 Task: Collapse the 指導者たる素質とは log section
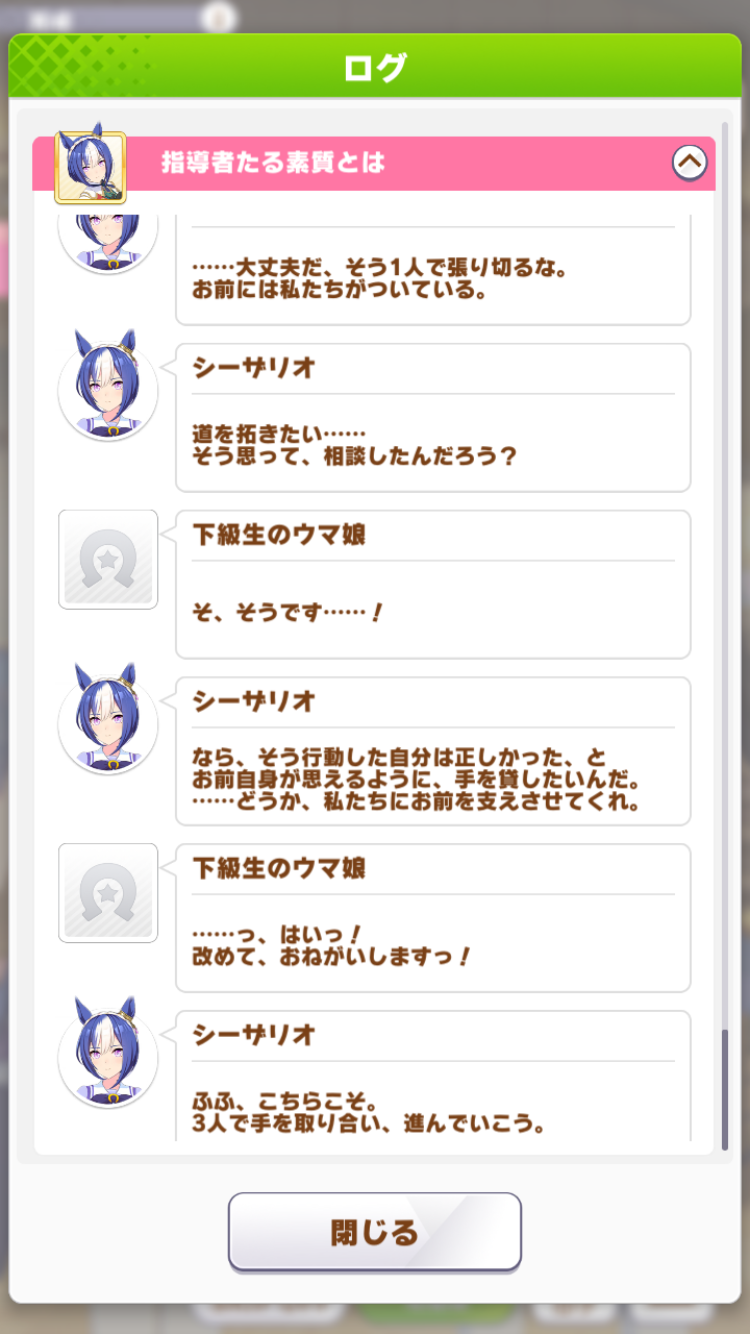(689, 162)
